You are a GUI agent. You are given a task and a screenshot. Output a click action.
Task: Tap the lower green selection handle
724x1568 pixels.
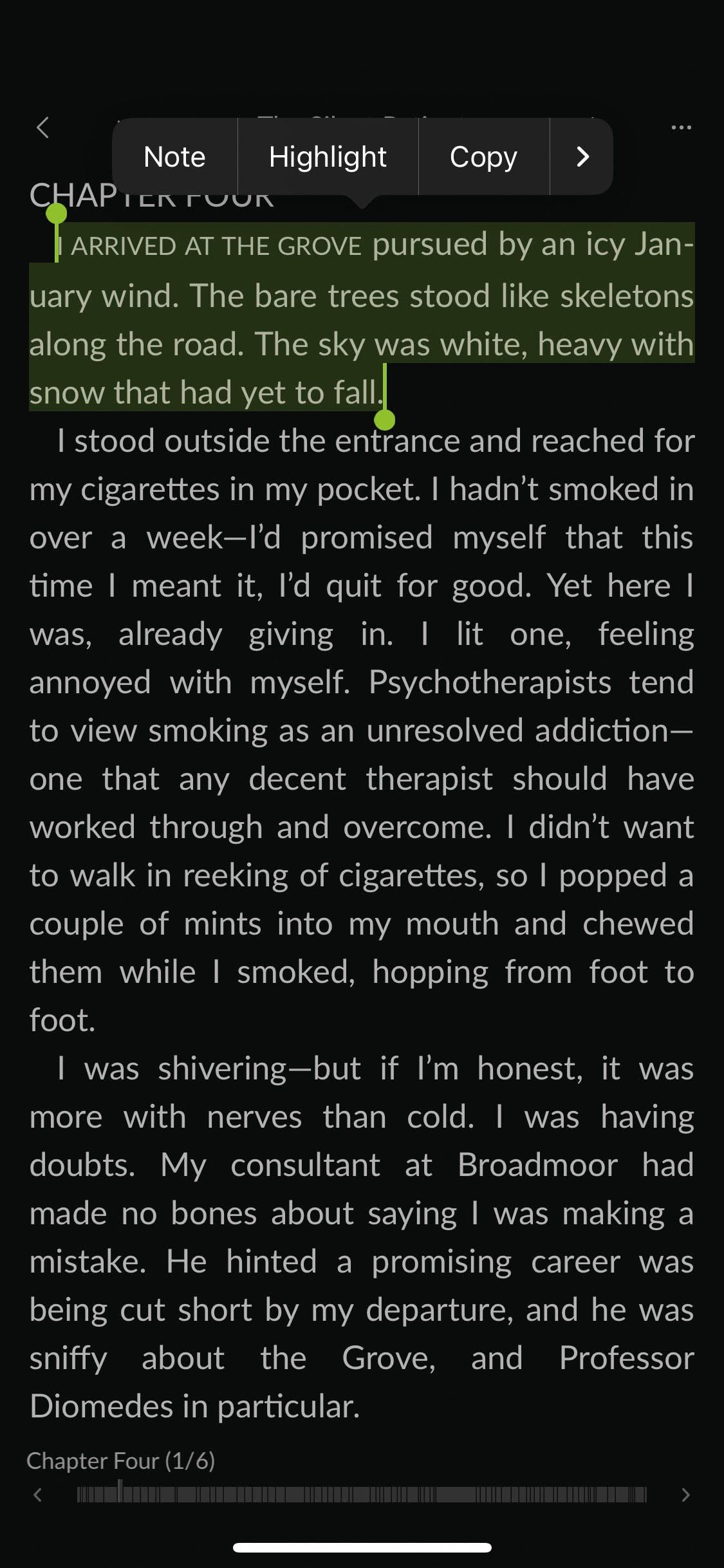tap(384, 422)
